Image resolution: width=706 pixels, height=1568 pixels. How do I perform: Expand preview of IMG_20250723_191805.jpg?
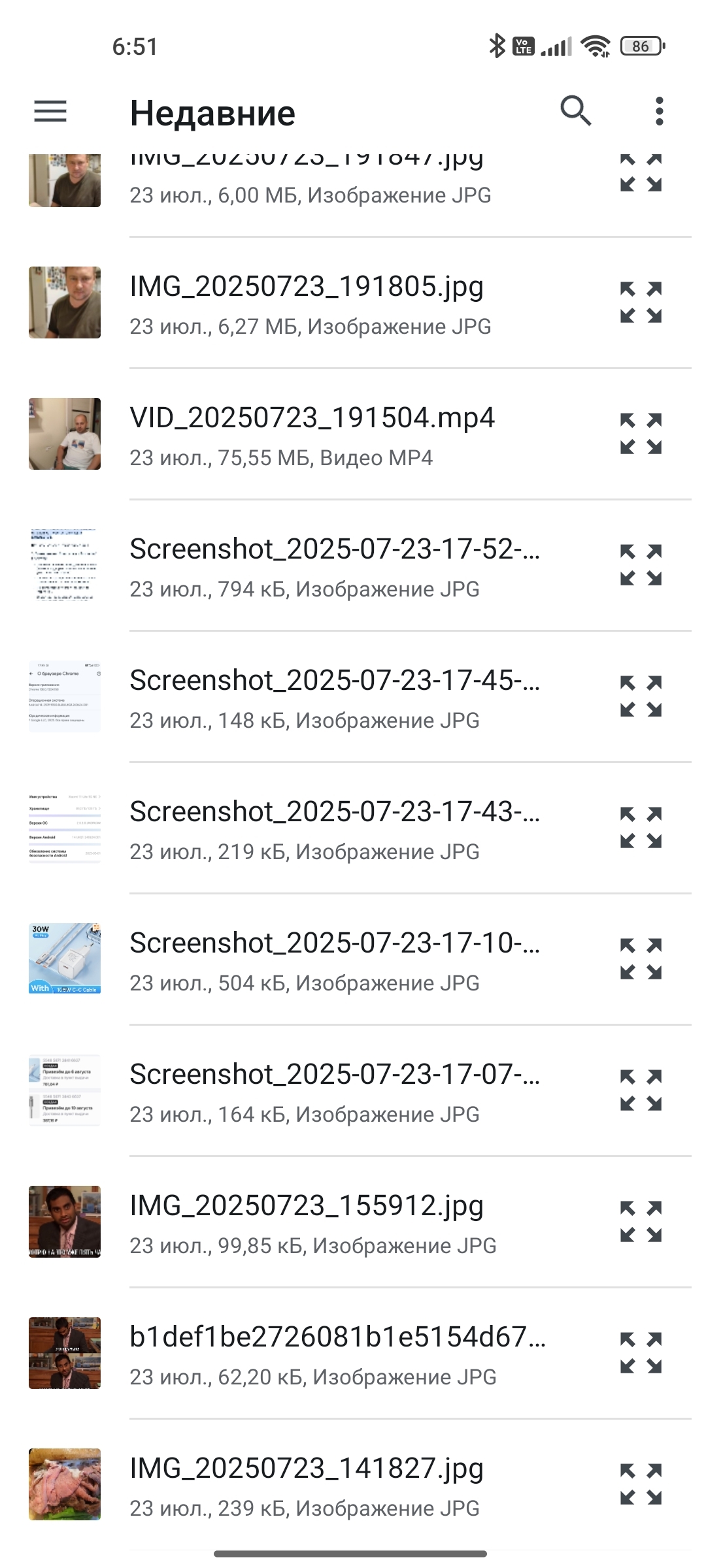pos(641,302)
